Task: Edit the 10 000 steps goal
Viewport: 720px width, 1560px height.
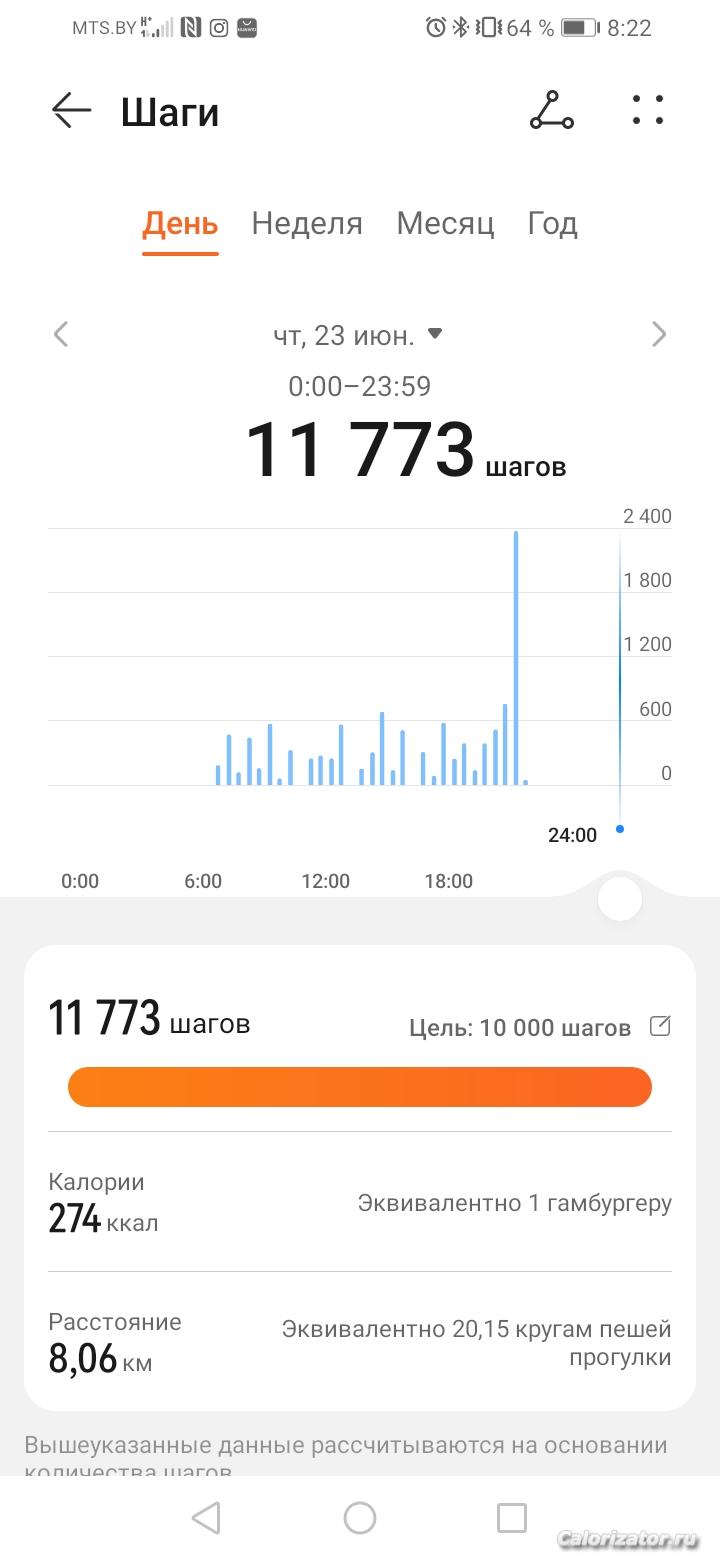Action: pyautogui.click(x=660, y=1026)
